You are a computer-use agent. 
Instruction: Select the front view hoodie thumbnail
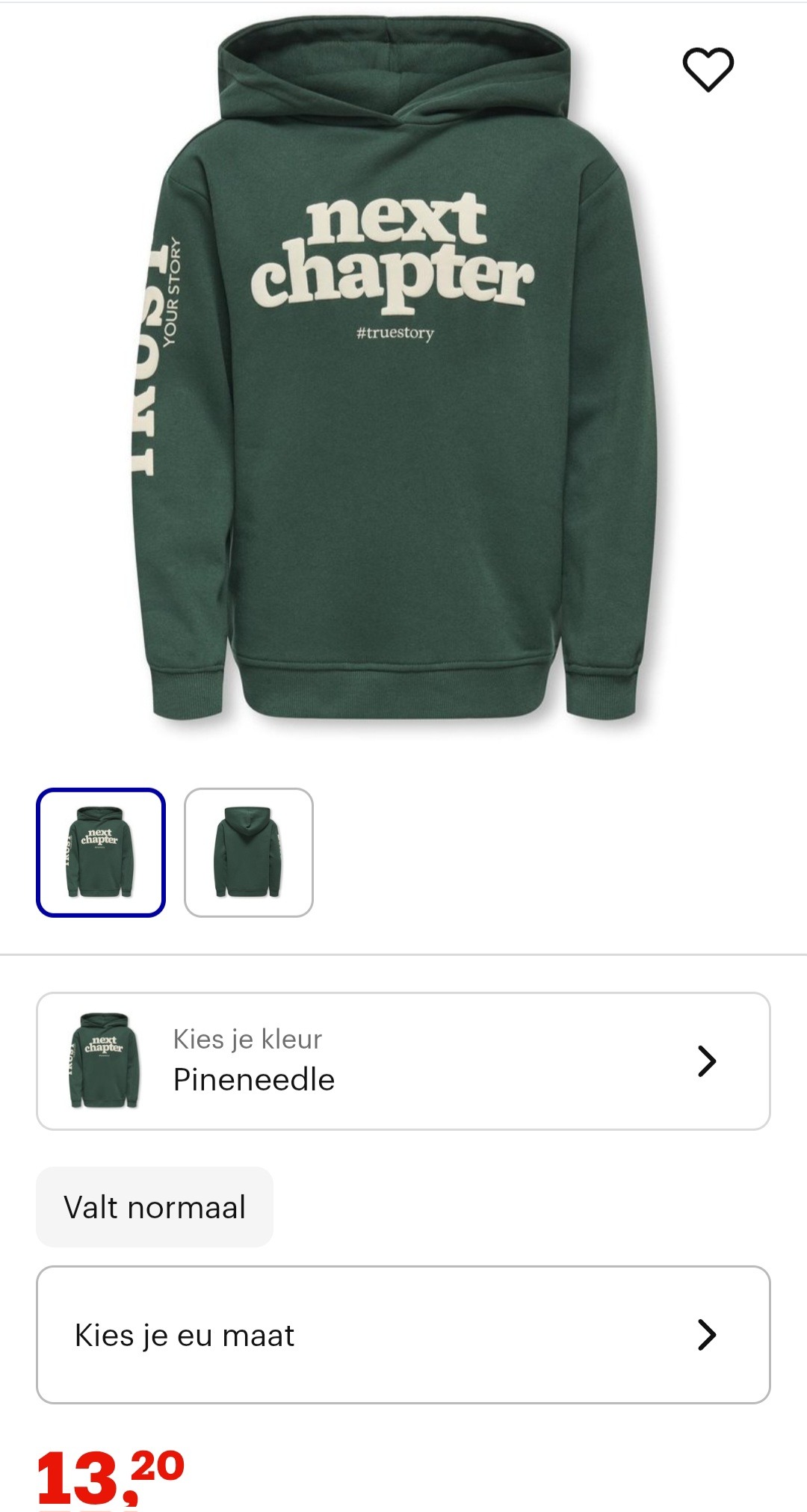(x=101, y=852)
